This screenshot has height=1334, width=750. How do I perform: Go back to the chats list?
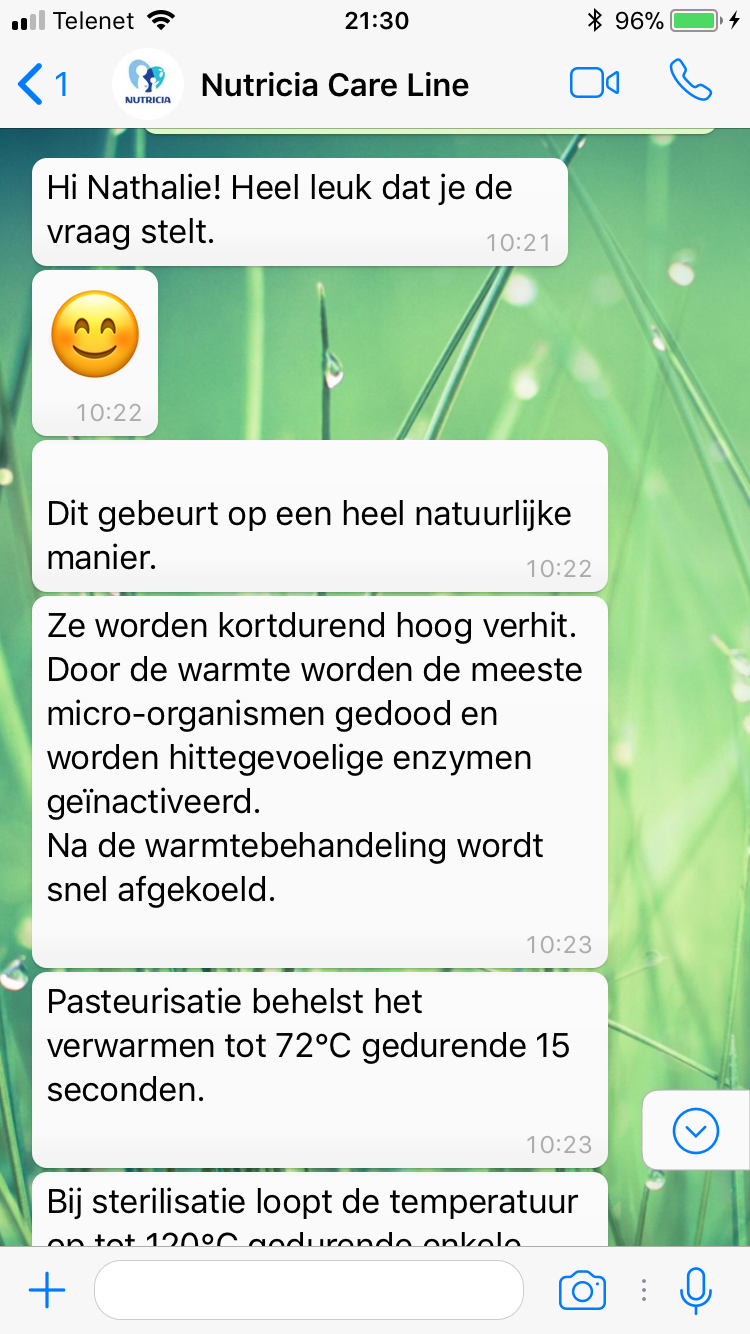pyautogui.click(x=42, y=84)
